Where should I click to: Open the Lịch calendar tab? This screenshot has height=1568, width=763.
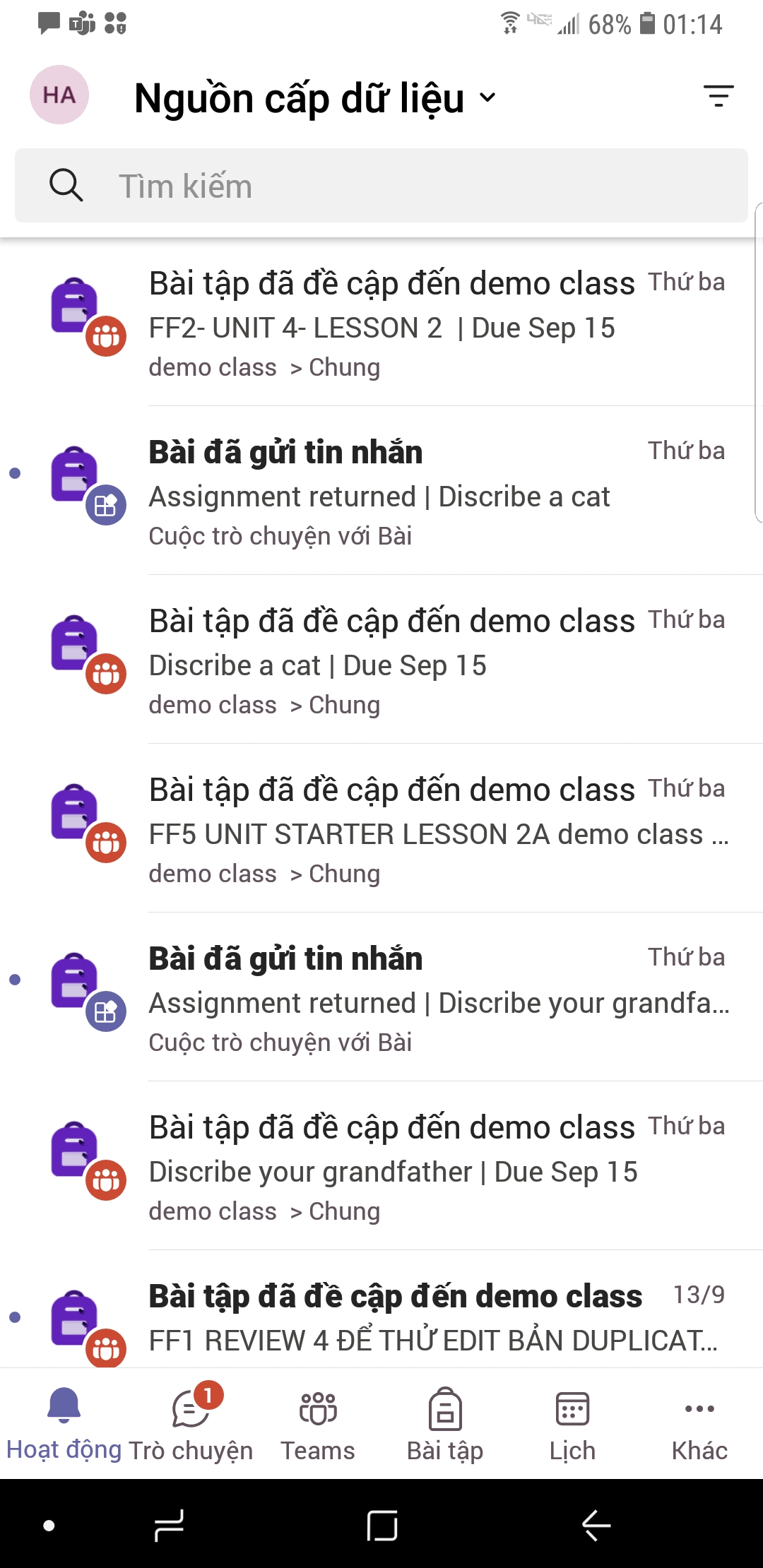(x=572, y=1423)
